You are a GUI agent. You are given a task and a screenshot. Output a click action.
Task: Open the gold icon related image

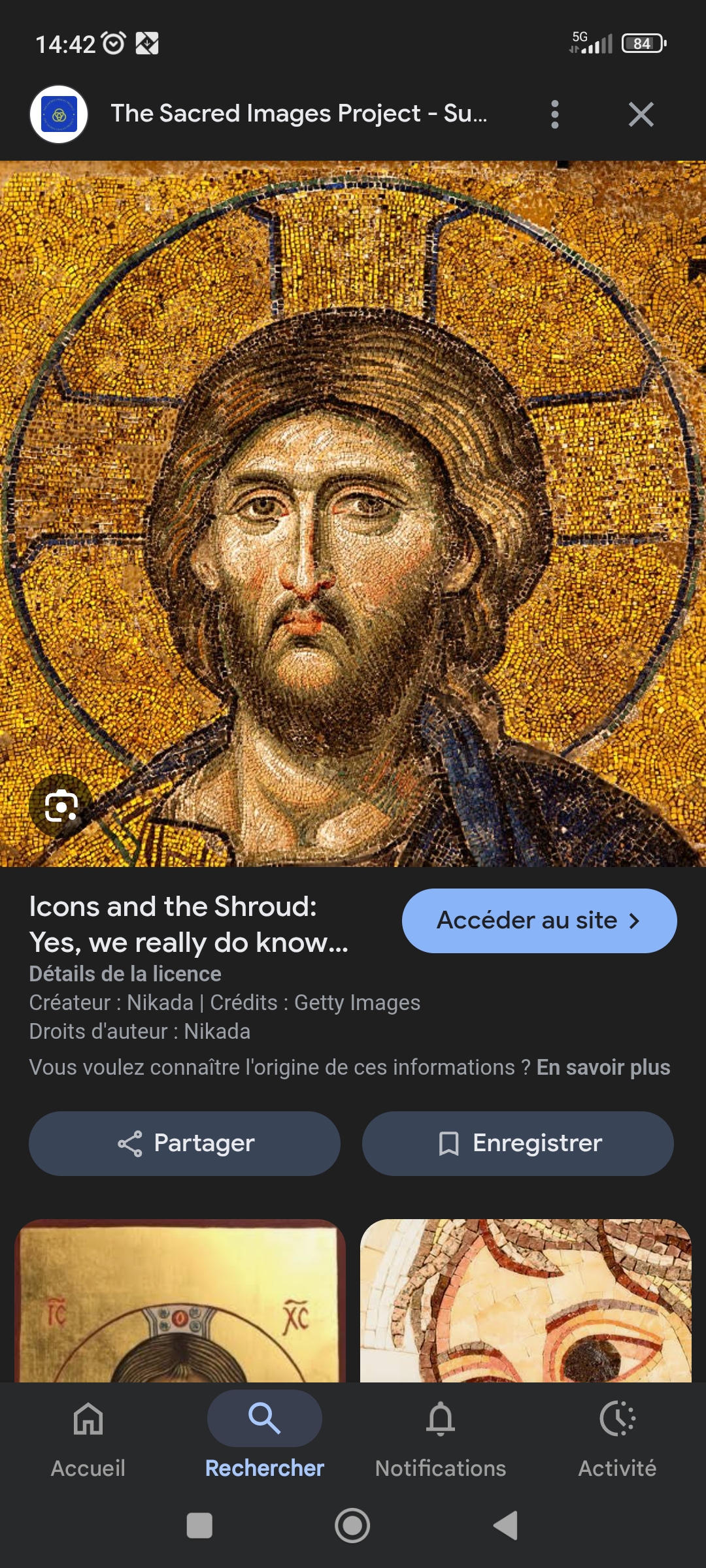[180, 1300]
